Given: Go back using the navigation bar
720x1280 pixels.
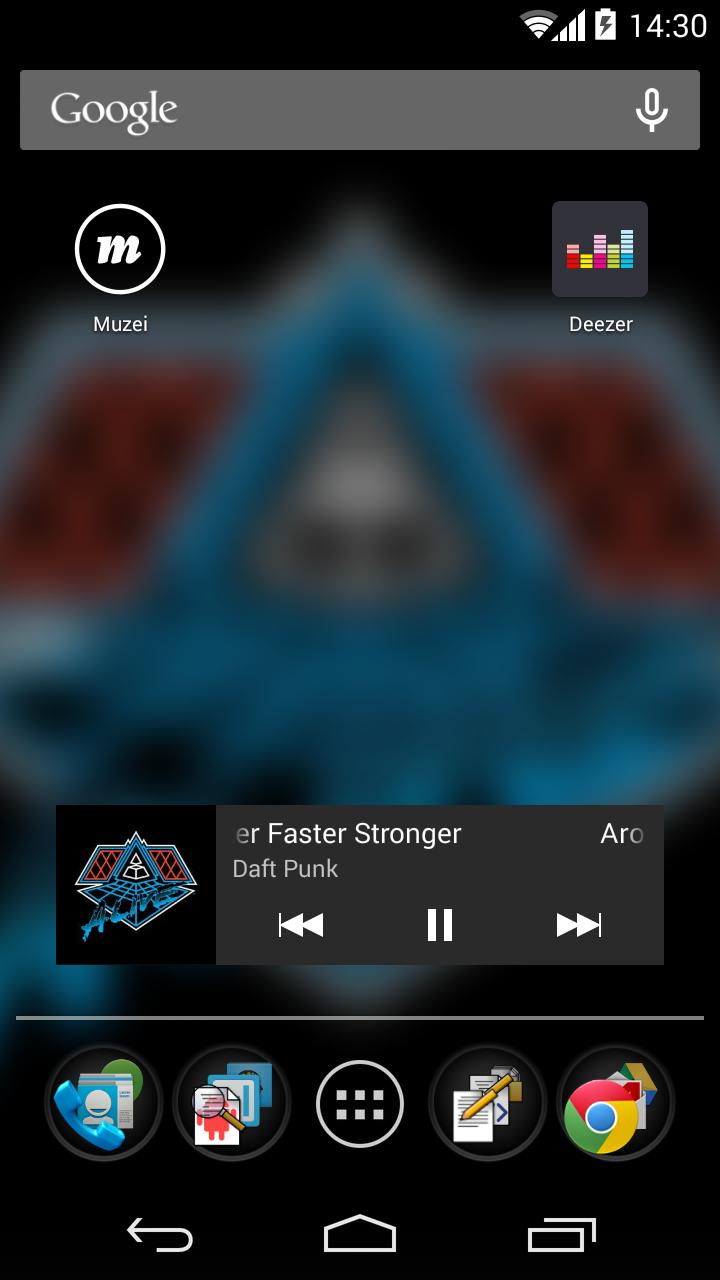Looking at the screenshot, I should tap(160, 1236).
